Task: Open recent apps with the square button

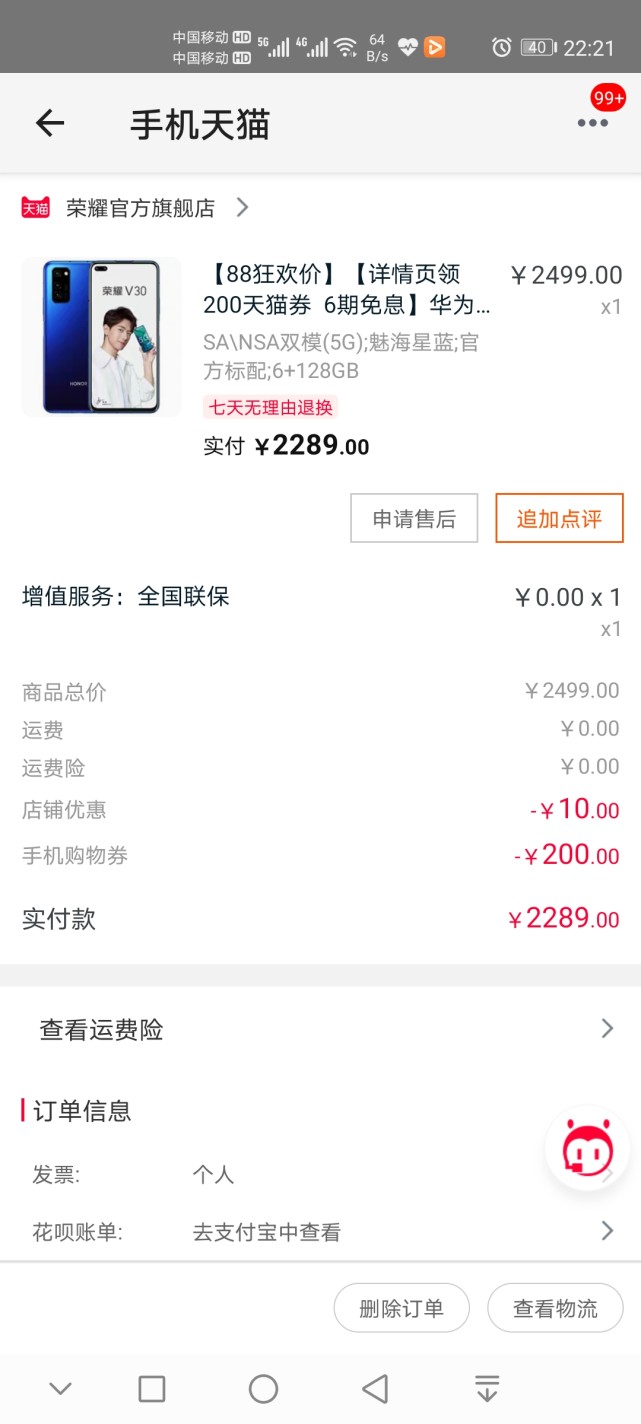Action: (x=152, y=1388)
